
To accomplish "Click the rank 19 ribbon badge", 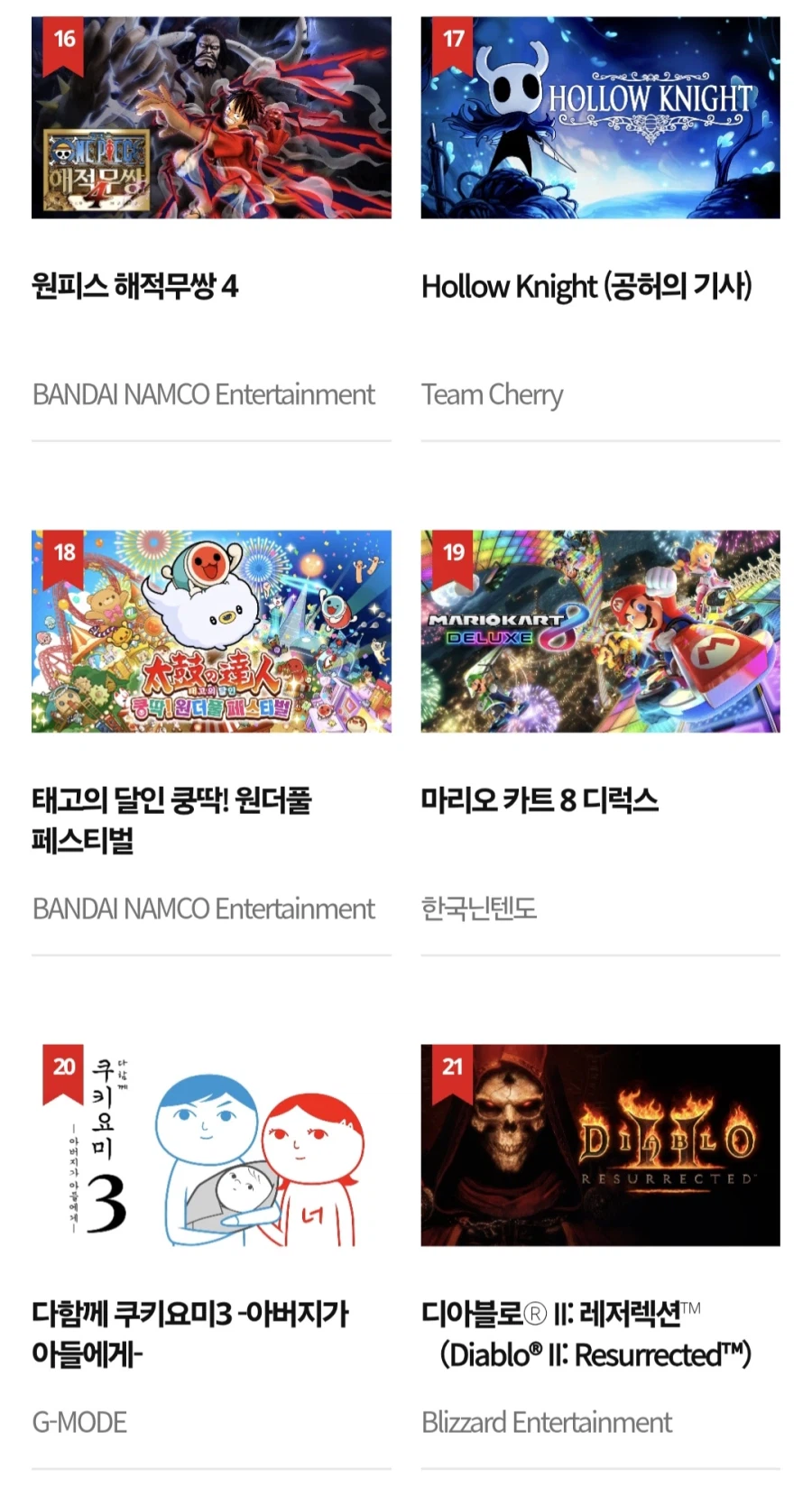I will click(x=451, y=554).
